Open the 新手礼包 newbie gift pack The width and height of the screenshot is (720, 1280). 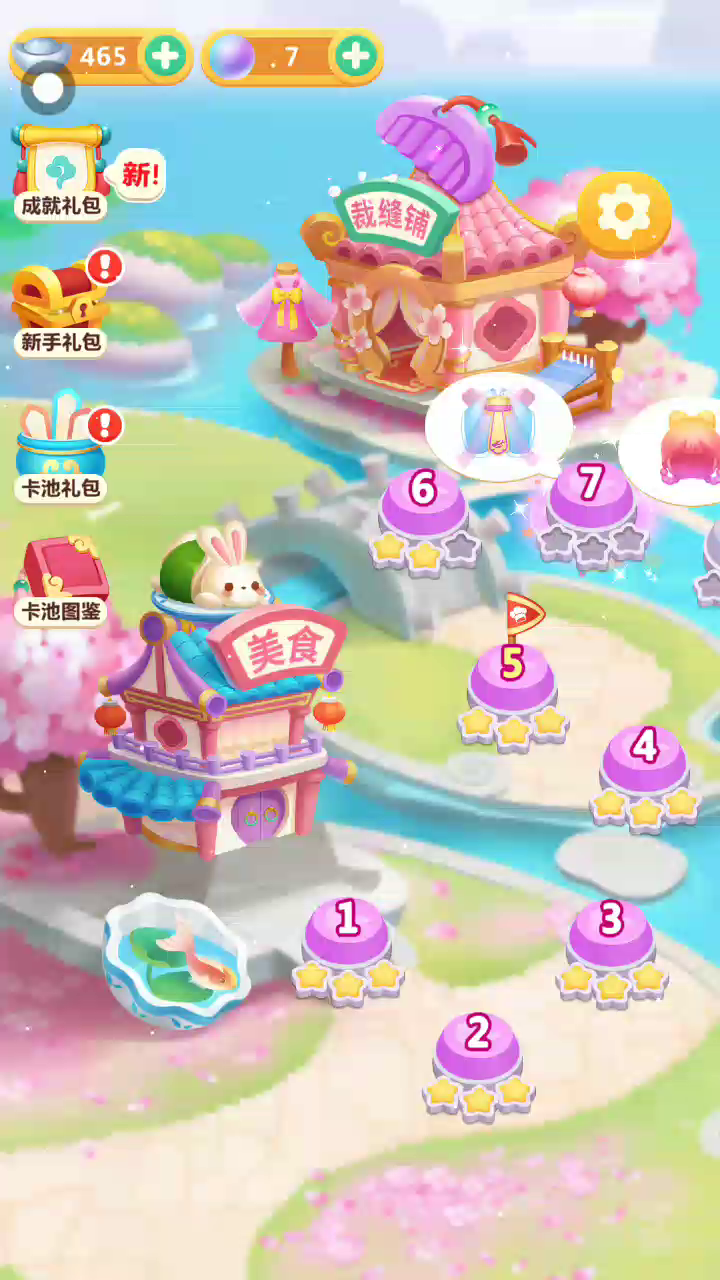pyautogui.click(x=62, y=307)
